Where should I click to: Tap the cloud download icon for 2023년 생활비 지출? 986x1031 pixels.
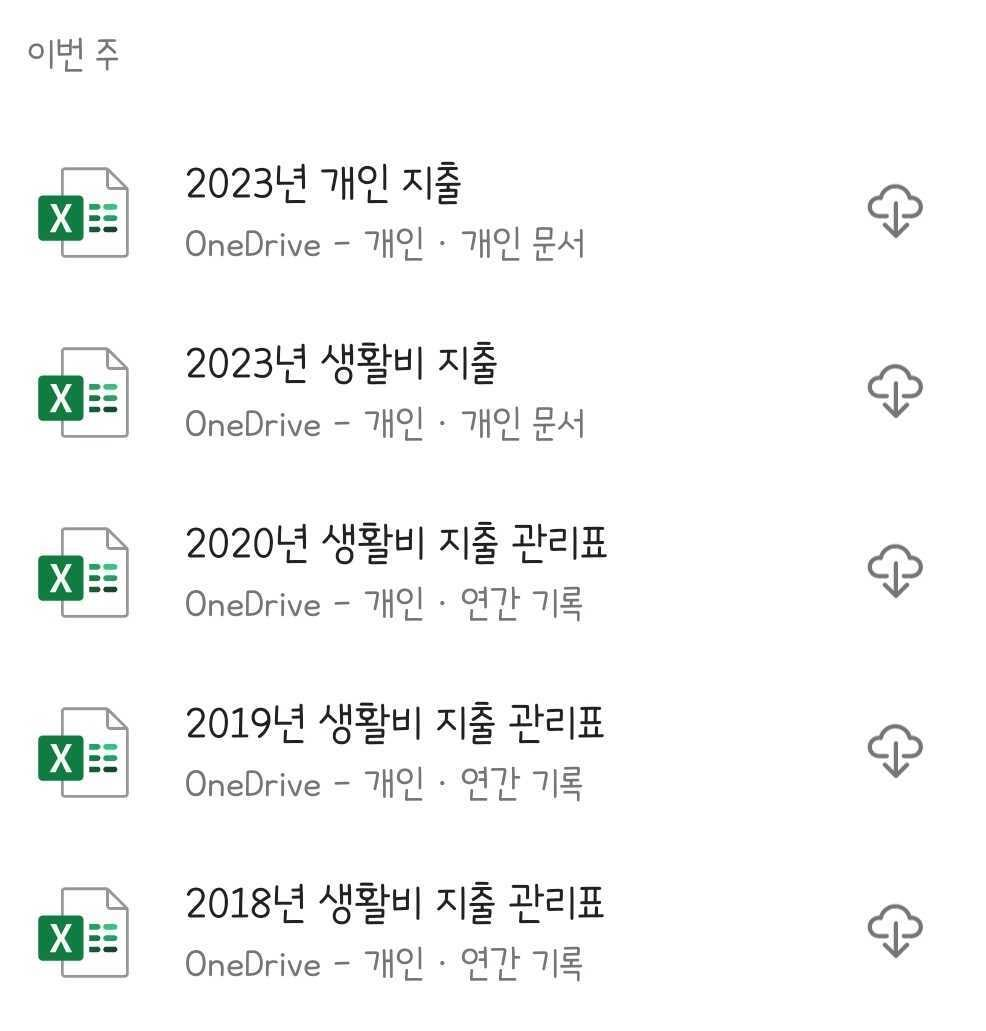[x=895, y=391]
